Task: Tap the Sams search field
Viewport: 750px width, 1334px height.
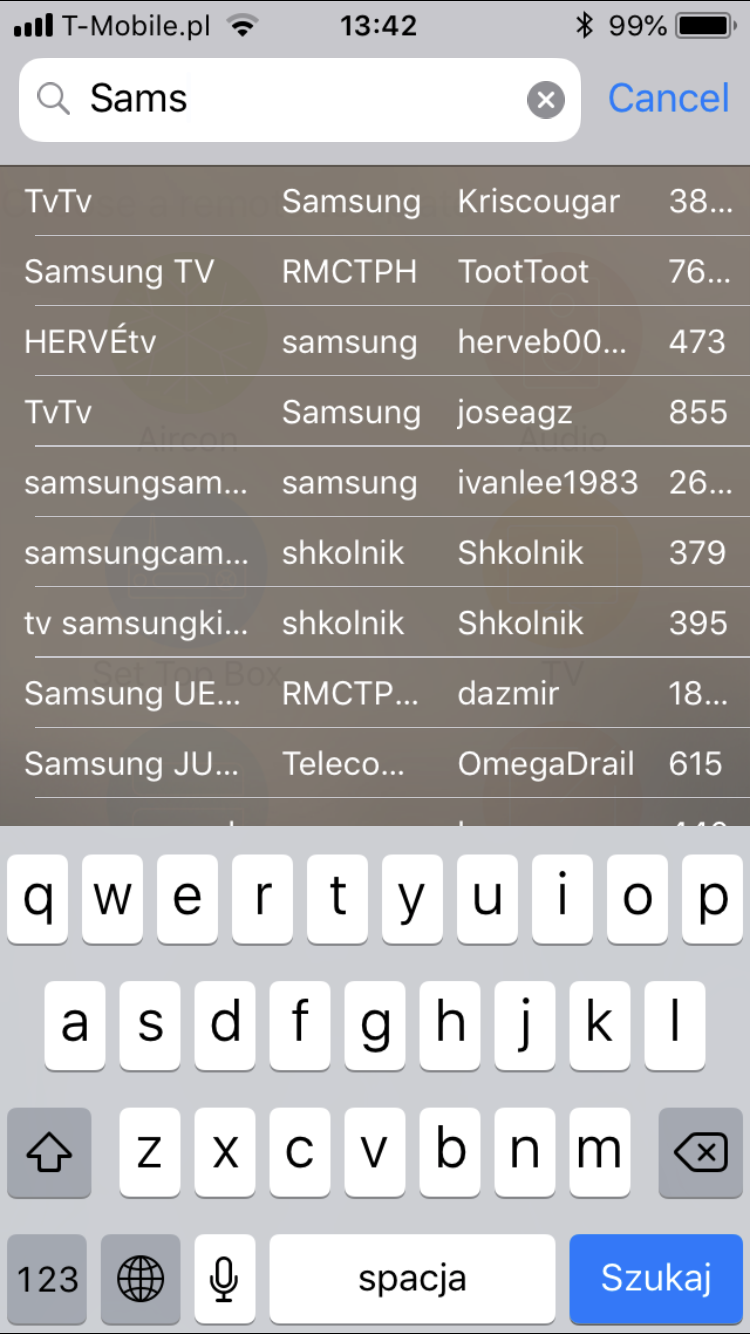Action: [300, 99]
